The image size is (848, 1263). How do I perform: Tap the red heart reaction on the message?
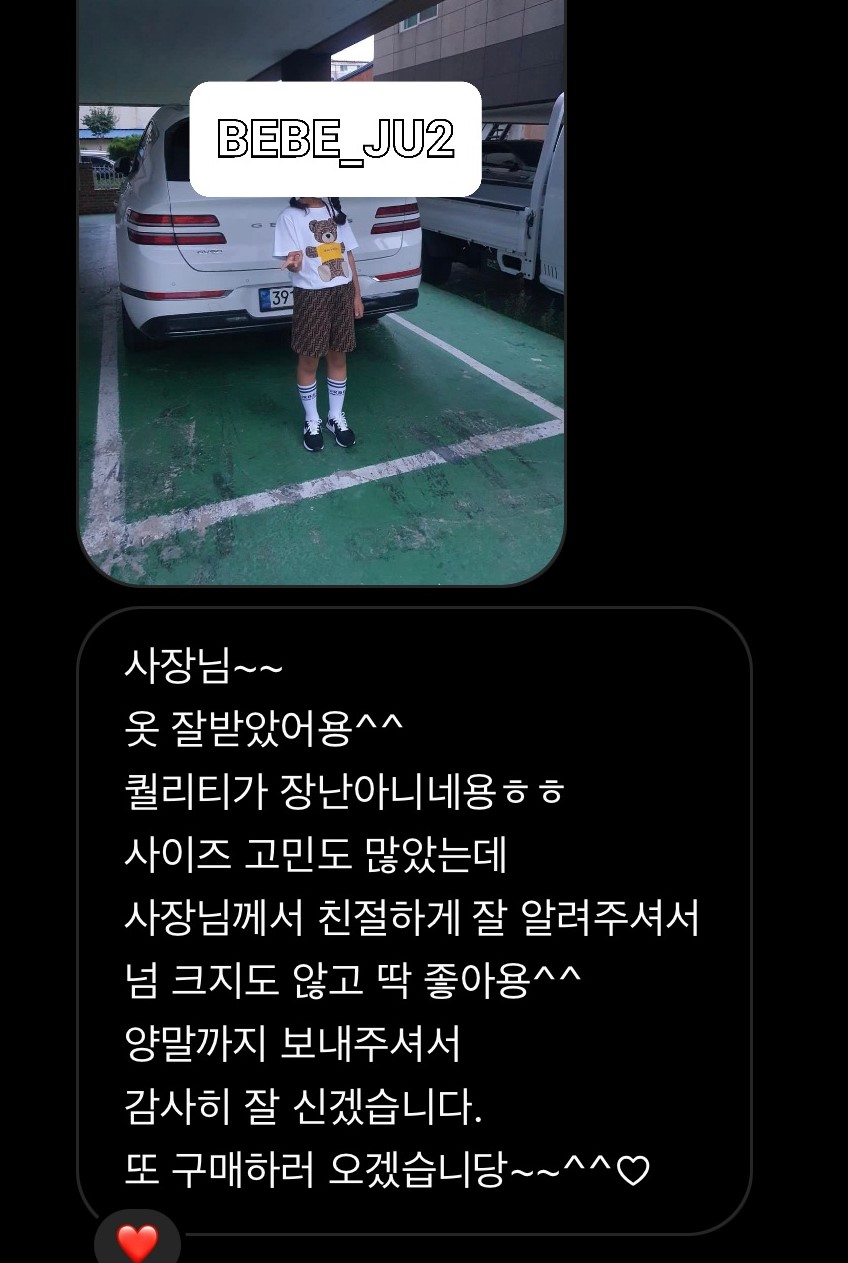coord(137,1242)
